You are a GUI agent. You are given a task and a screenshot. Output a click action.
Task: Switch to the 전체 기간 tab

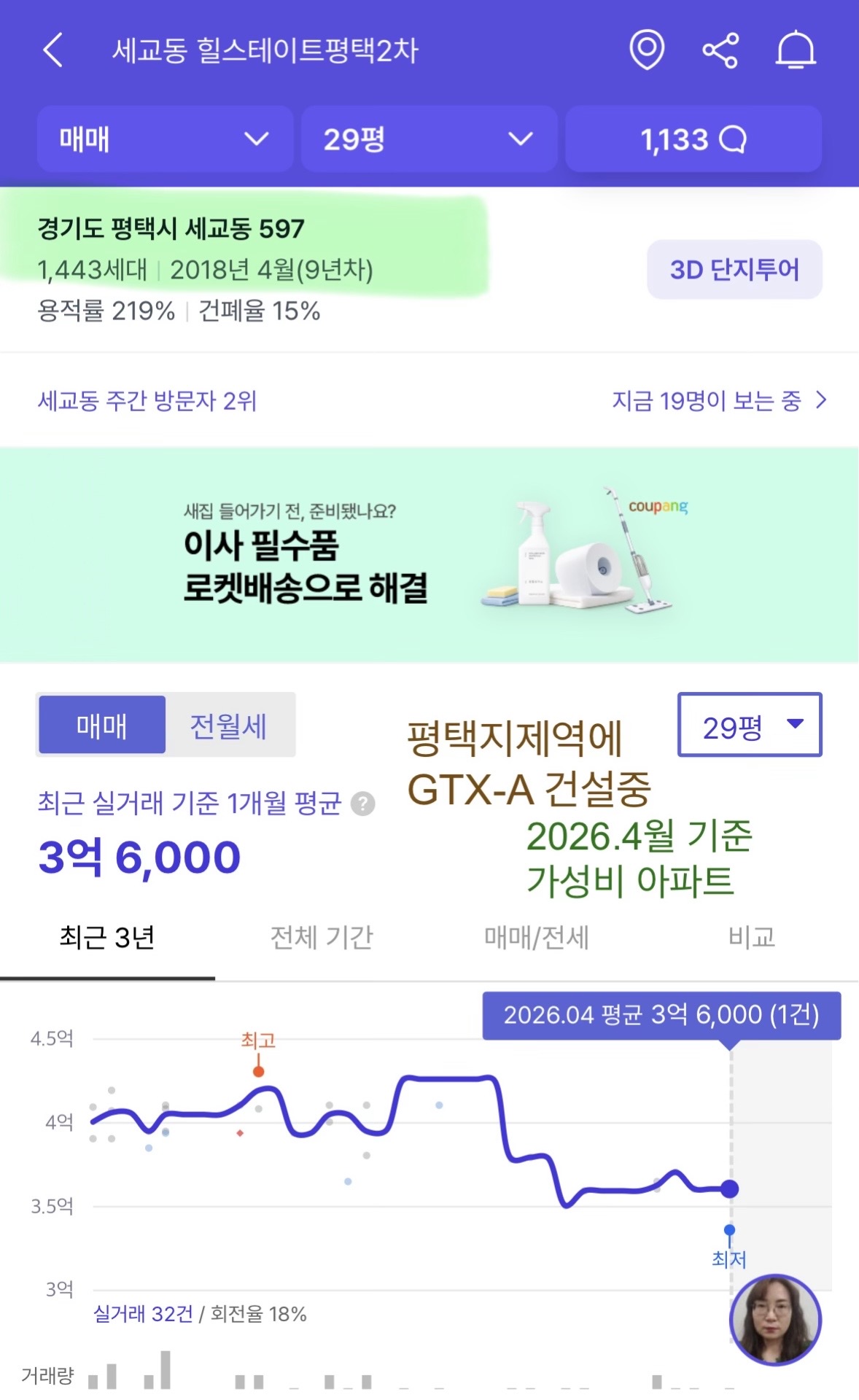pos(322,937)
